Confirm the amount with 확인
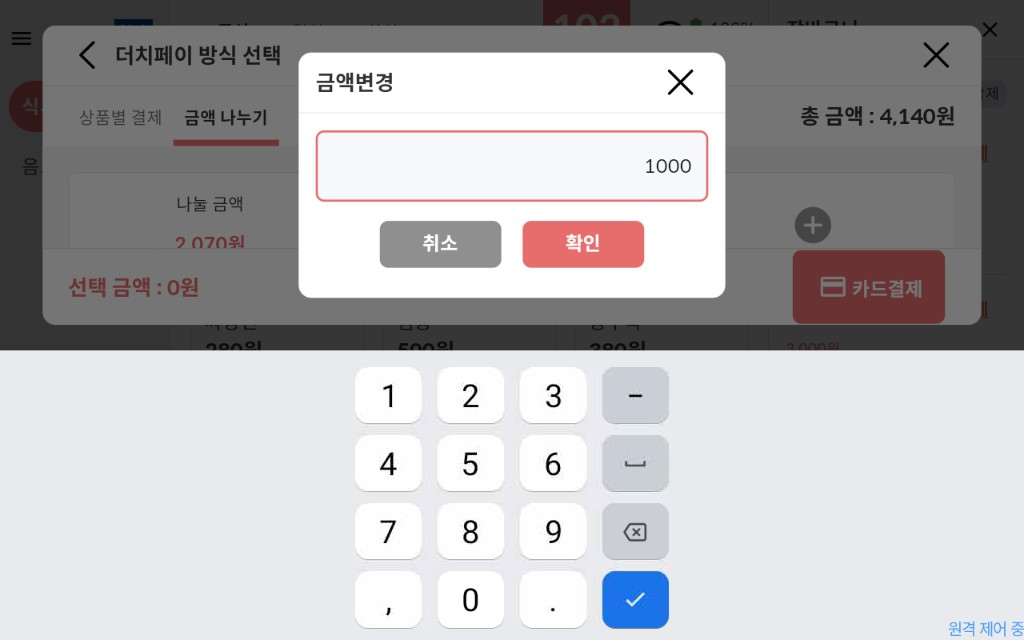 583,244
